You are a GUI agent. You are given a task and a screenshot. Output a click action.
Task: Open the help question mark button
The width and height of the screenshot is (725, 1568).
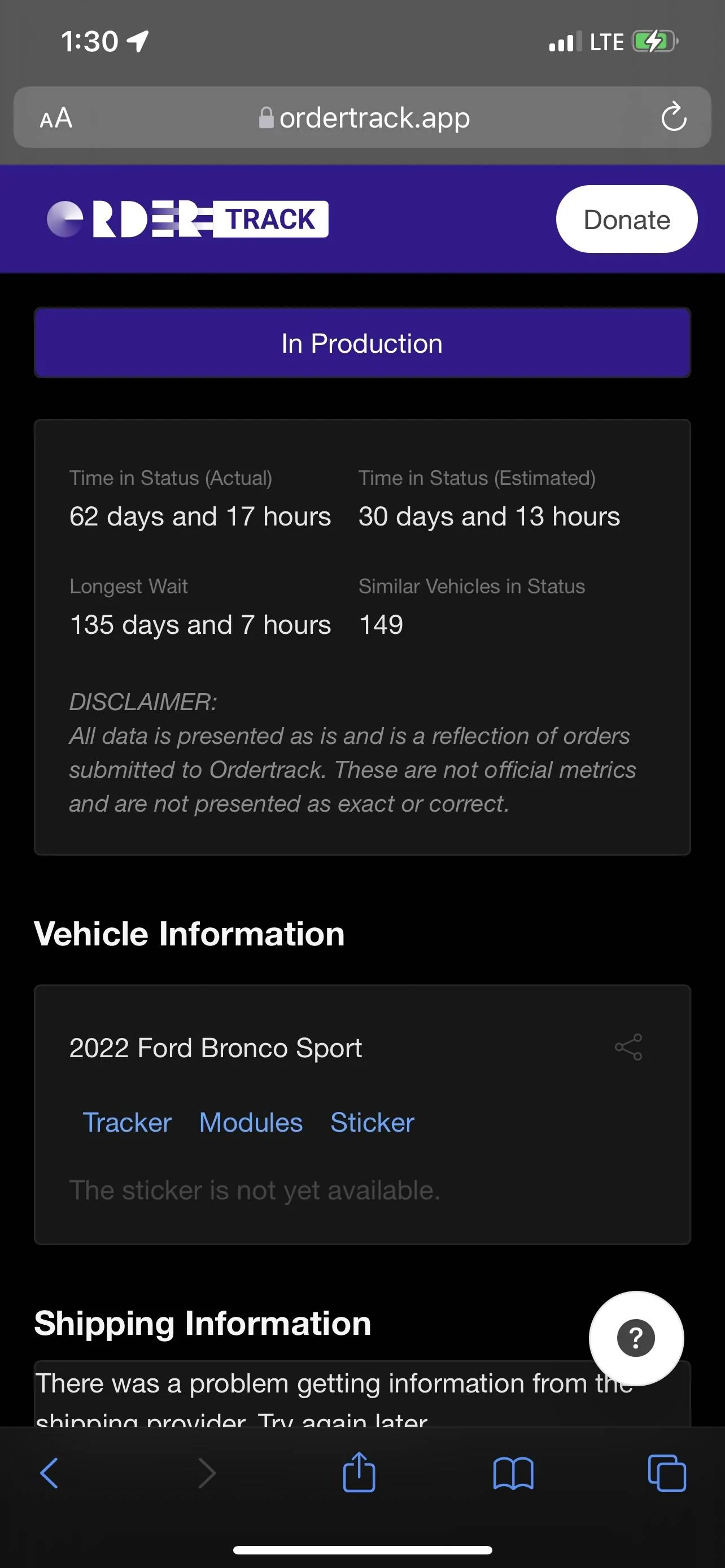[x=636, y=1338]
